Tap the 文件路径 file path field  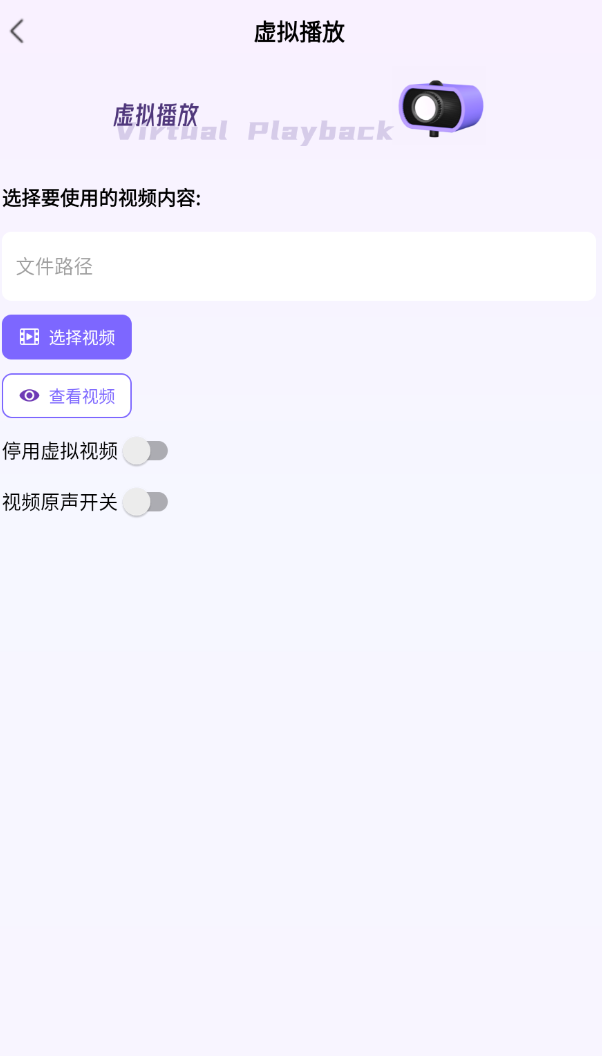(x=298, y=266)
